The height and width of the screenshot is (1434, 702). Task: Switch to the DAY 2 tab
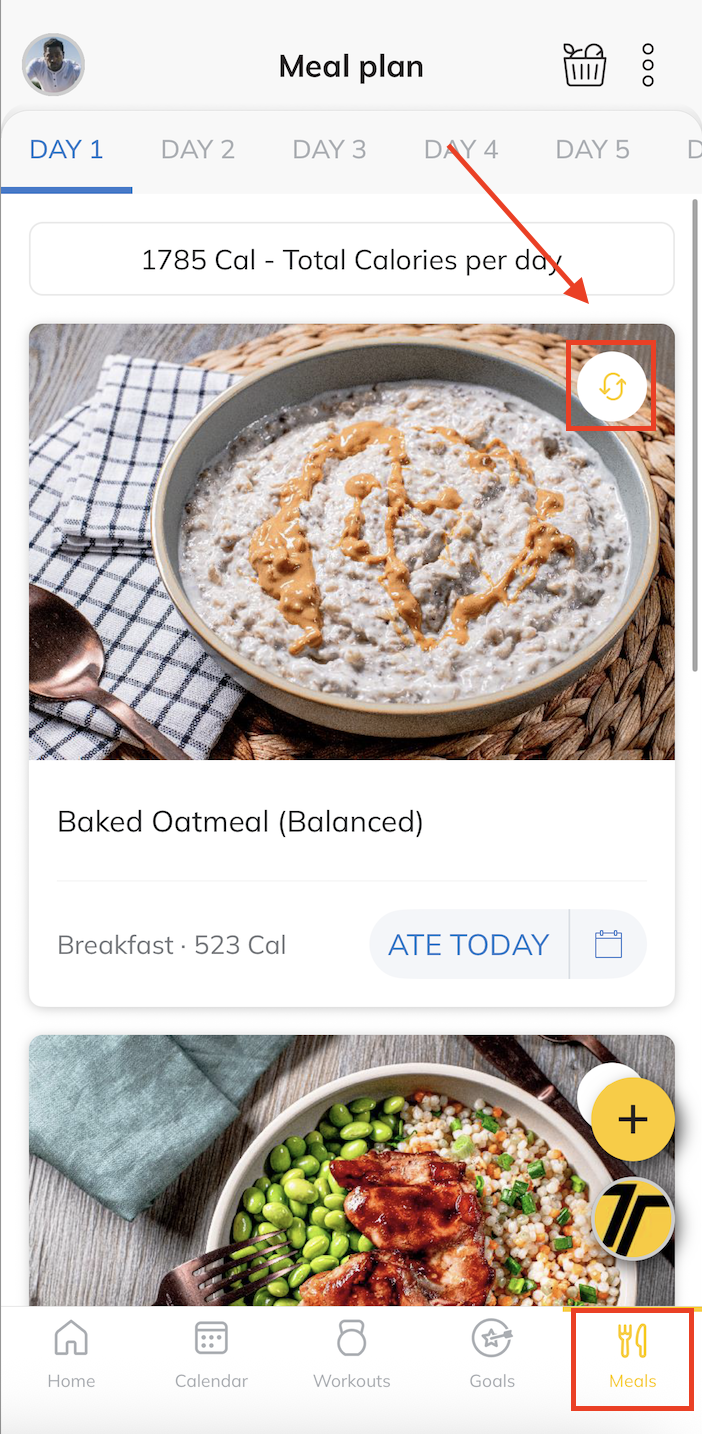click(x=198, y=150)
